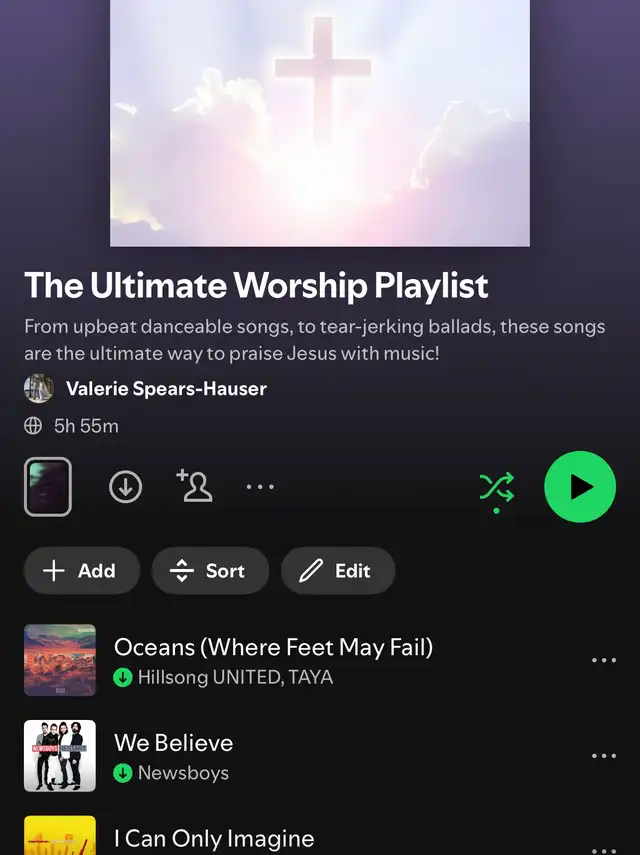The image size is (640, 855).
Task: Edit the playlist
Action: pos(337,571)
